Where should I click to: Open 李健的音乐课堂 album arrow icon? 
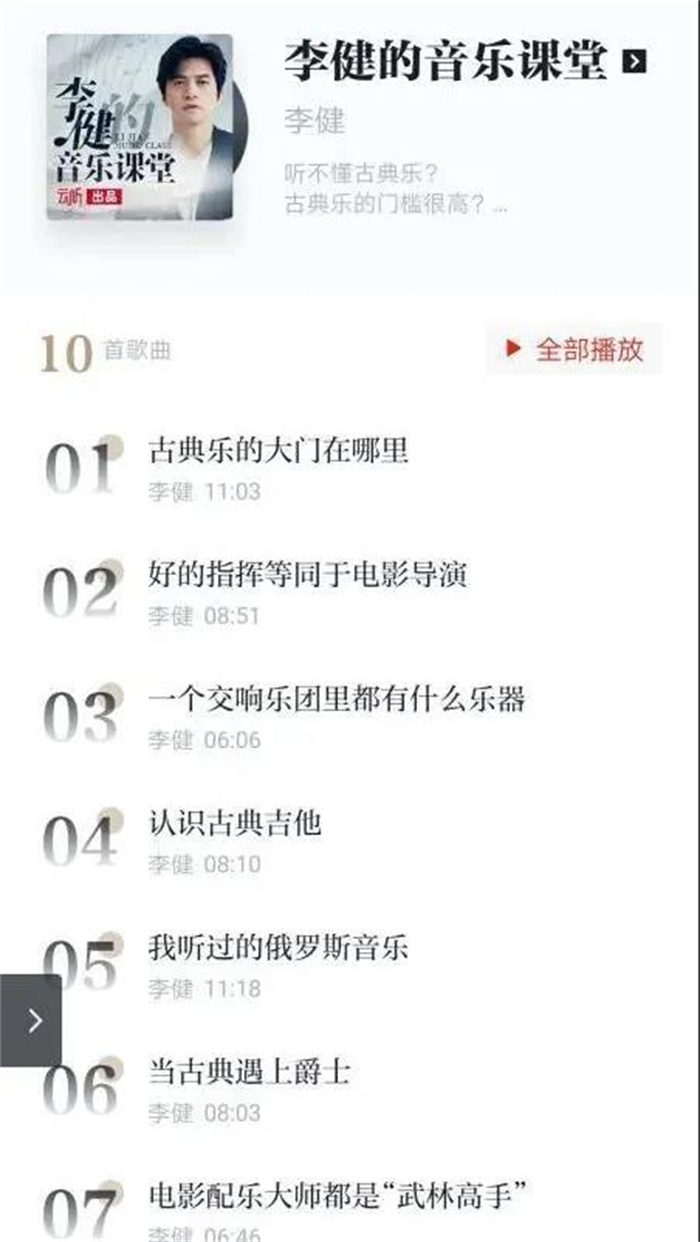coord(634,62)
